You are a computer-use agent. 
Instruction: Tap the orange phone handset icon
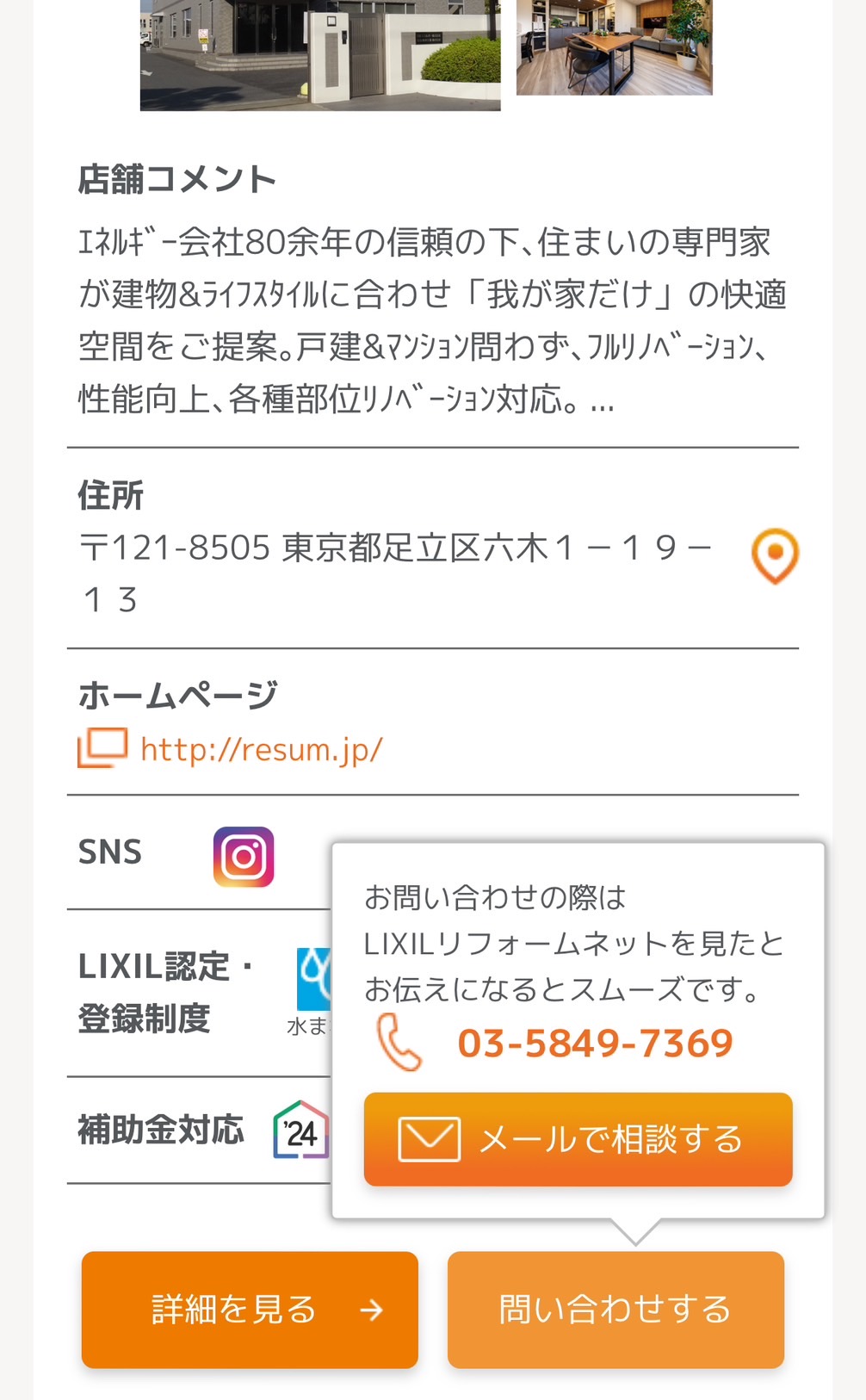coord(399,1043)
